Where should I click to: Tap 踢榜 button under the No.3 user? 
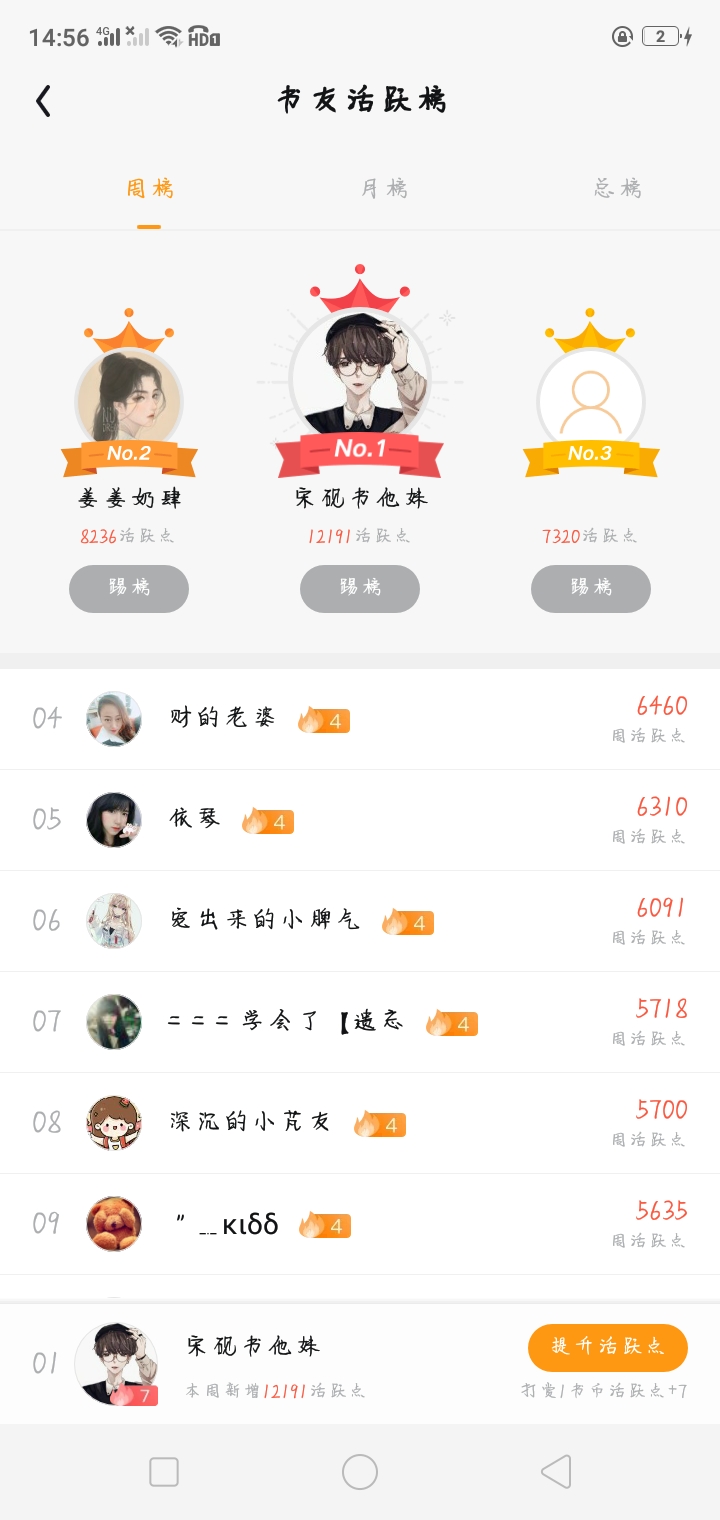click(591, 588)
